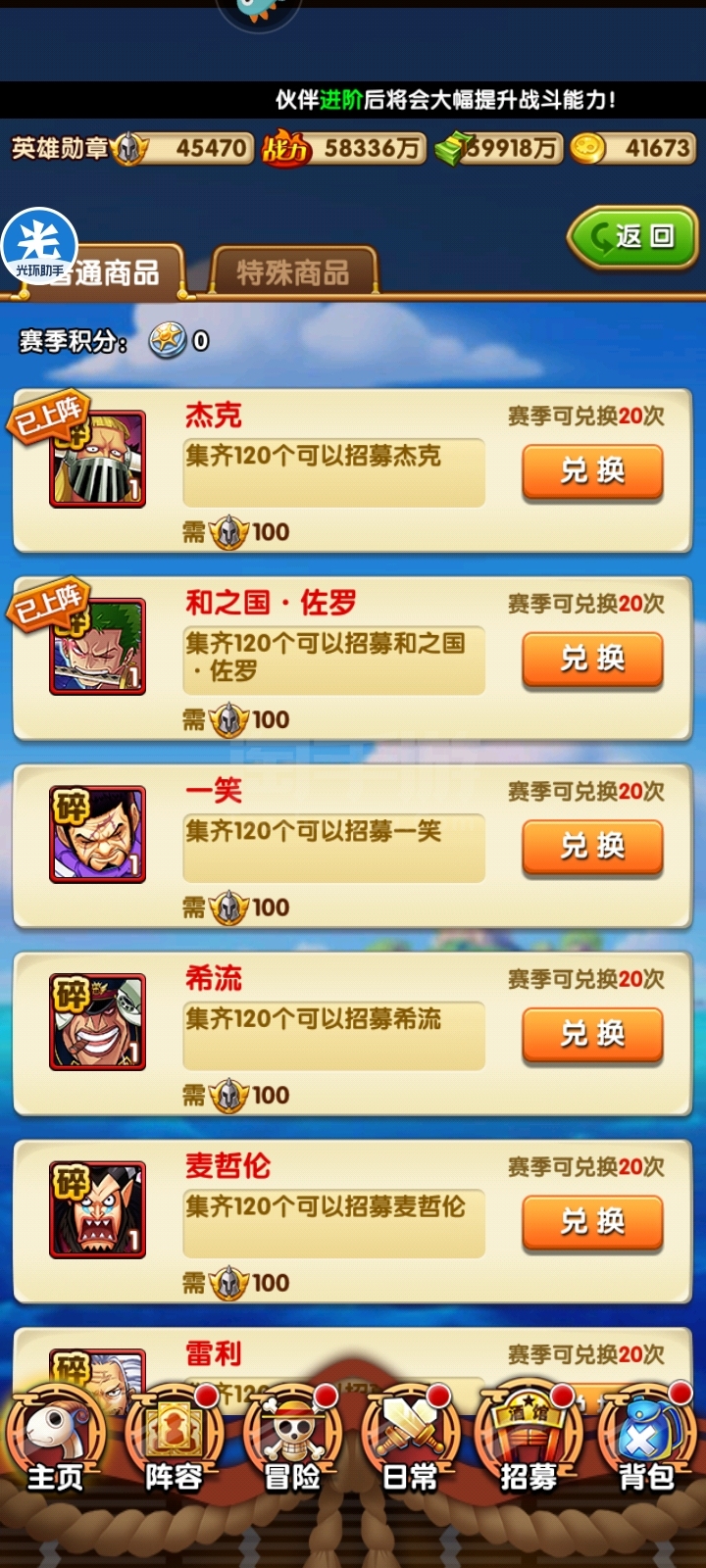The width and height of the screenshot is (706, 1568).
Task: Switch to the 特殊商品 tab
Action: pos(293,271)
